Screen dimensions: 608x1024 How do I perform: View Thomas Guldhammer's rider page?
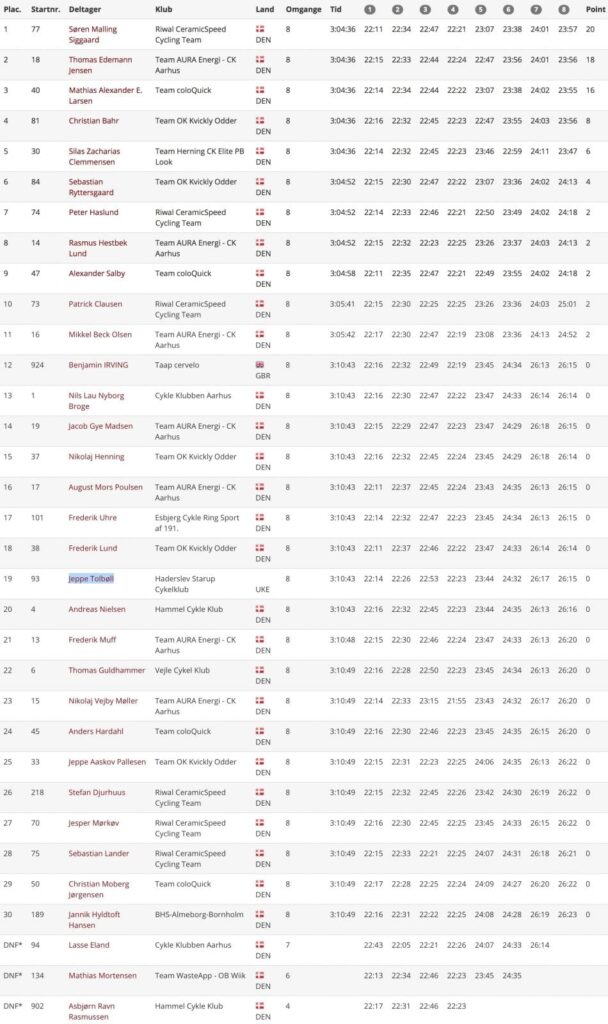point(106,670)
